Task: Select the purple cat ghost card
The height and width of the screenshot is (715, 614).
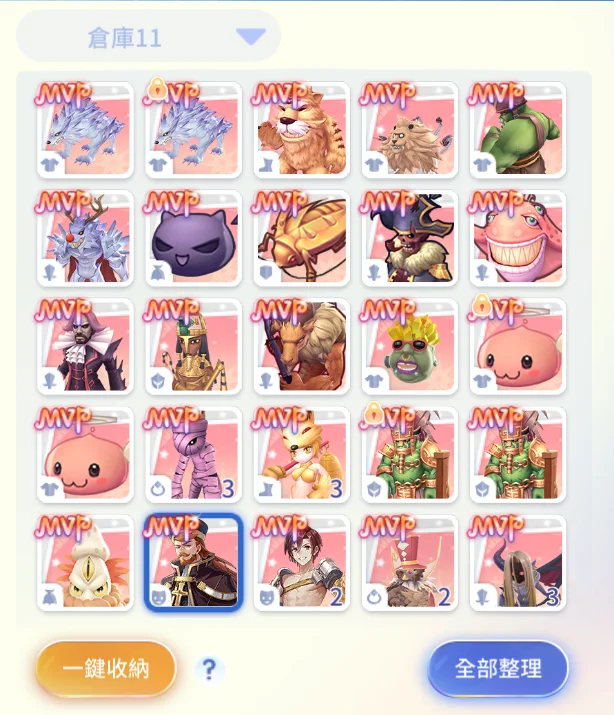Action: click(x=193, y=238)
